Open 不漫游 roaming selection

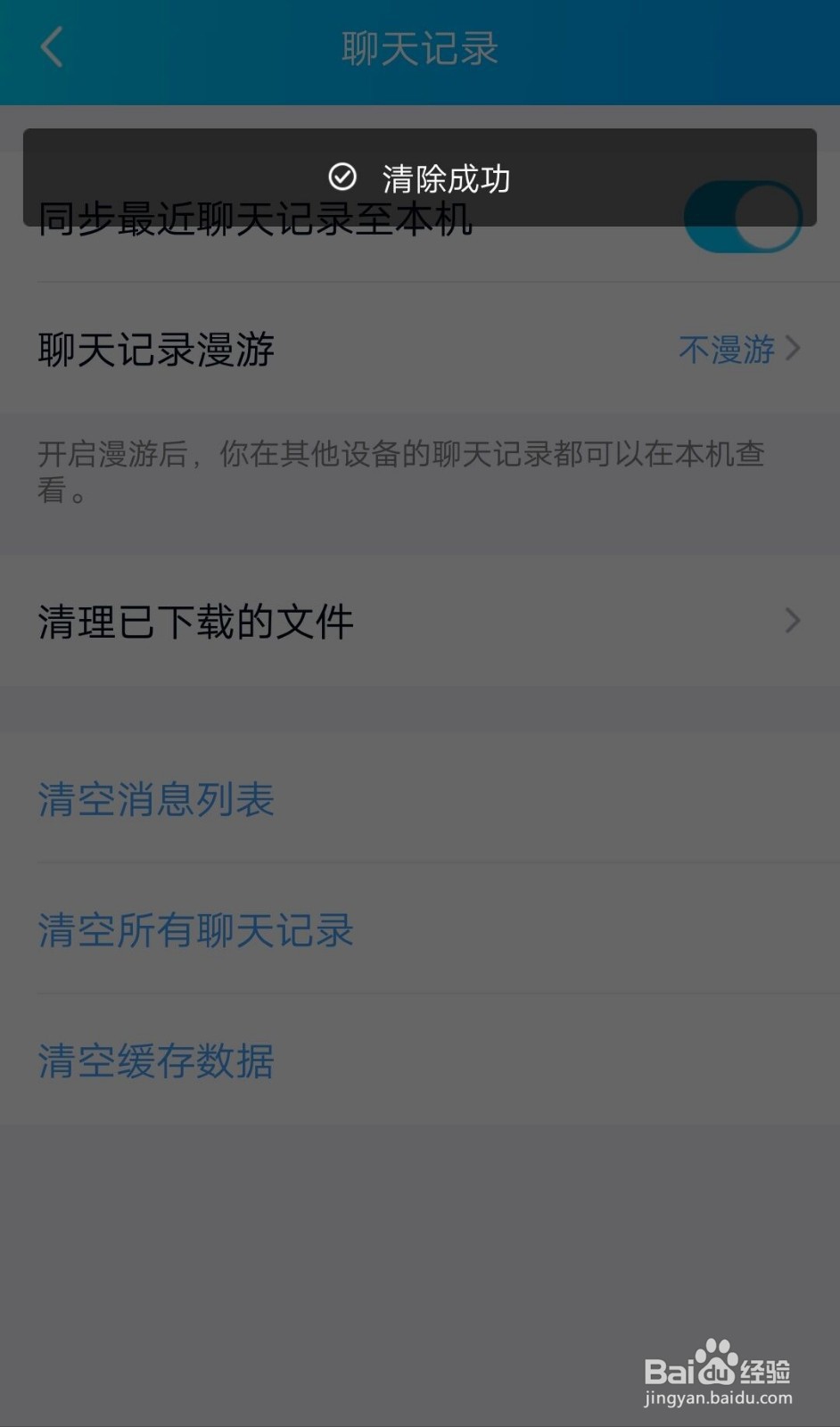click(x=725, y=349)
